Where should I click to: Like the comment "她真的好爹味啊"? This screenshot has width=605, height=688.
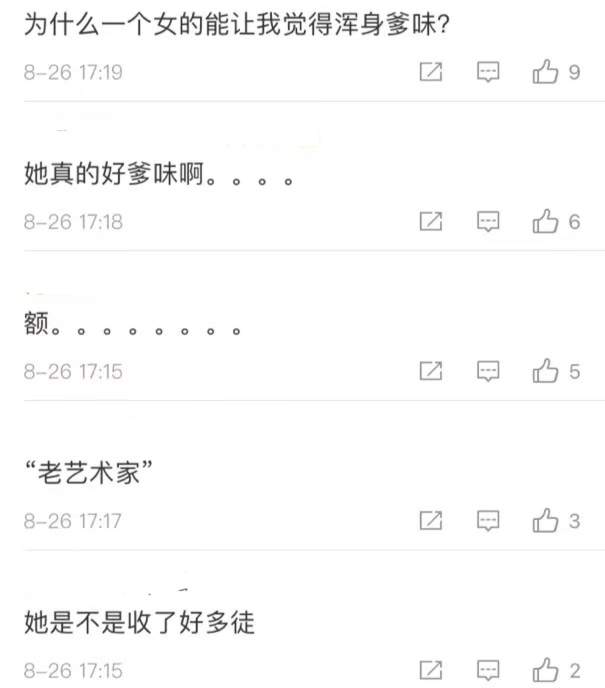545,222
